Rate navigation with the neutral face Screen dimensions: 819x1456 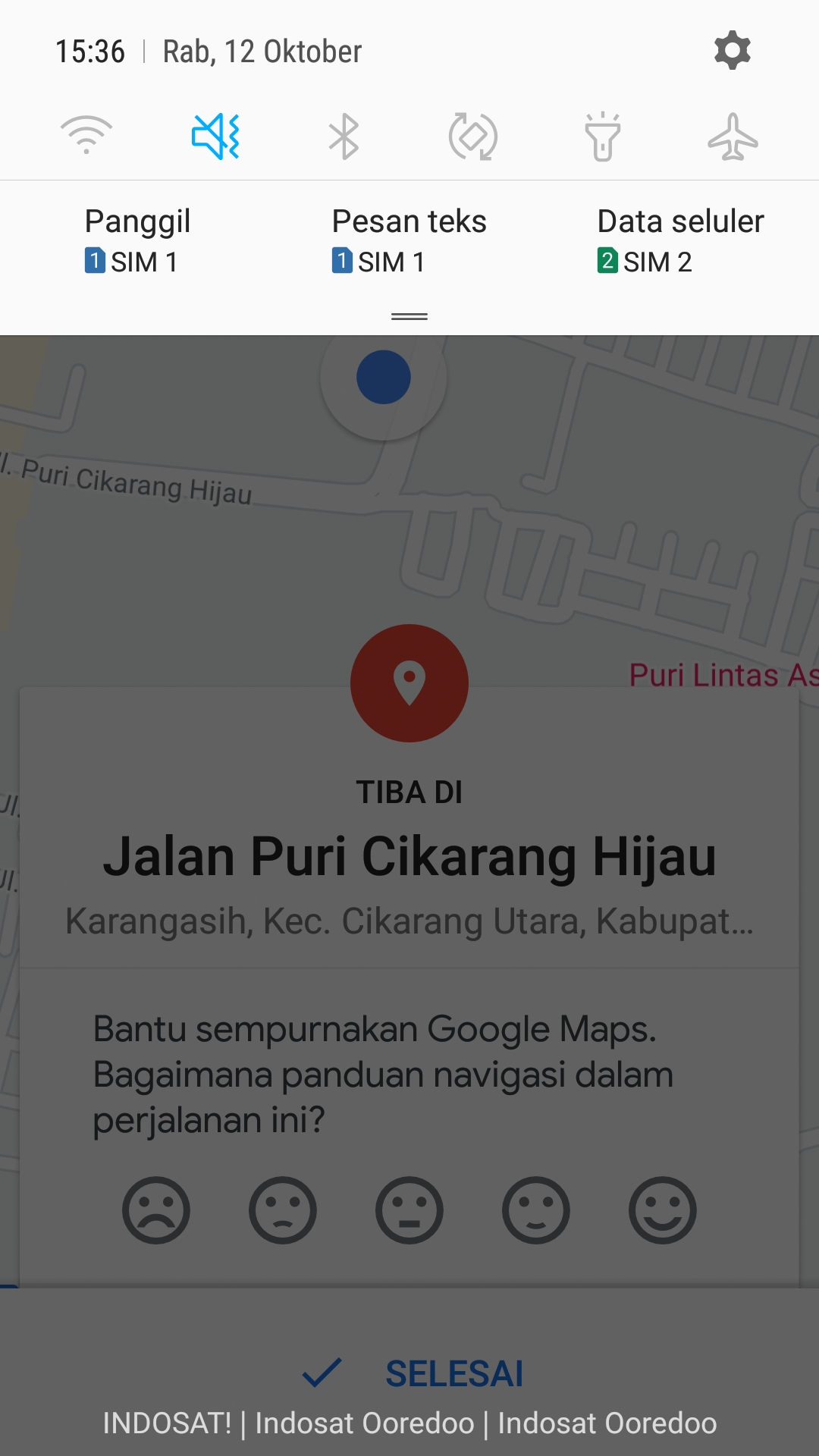409,1210
